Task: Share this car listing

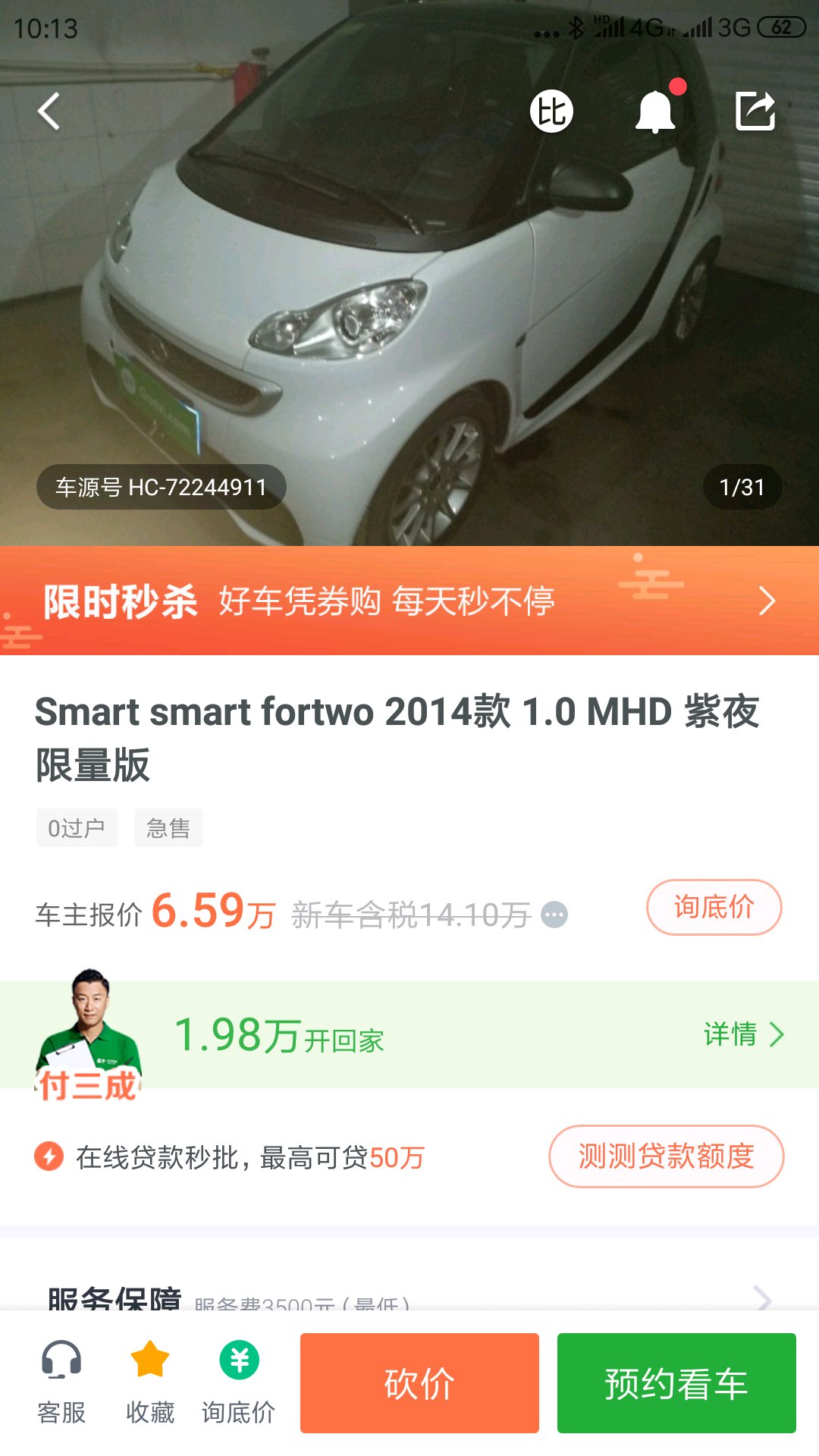Action: click(x=756, y=111)
